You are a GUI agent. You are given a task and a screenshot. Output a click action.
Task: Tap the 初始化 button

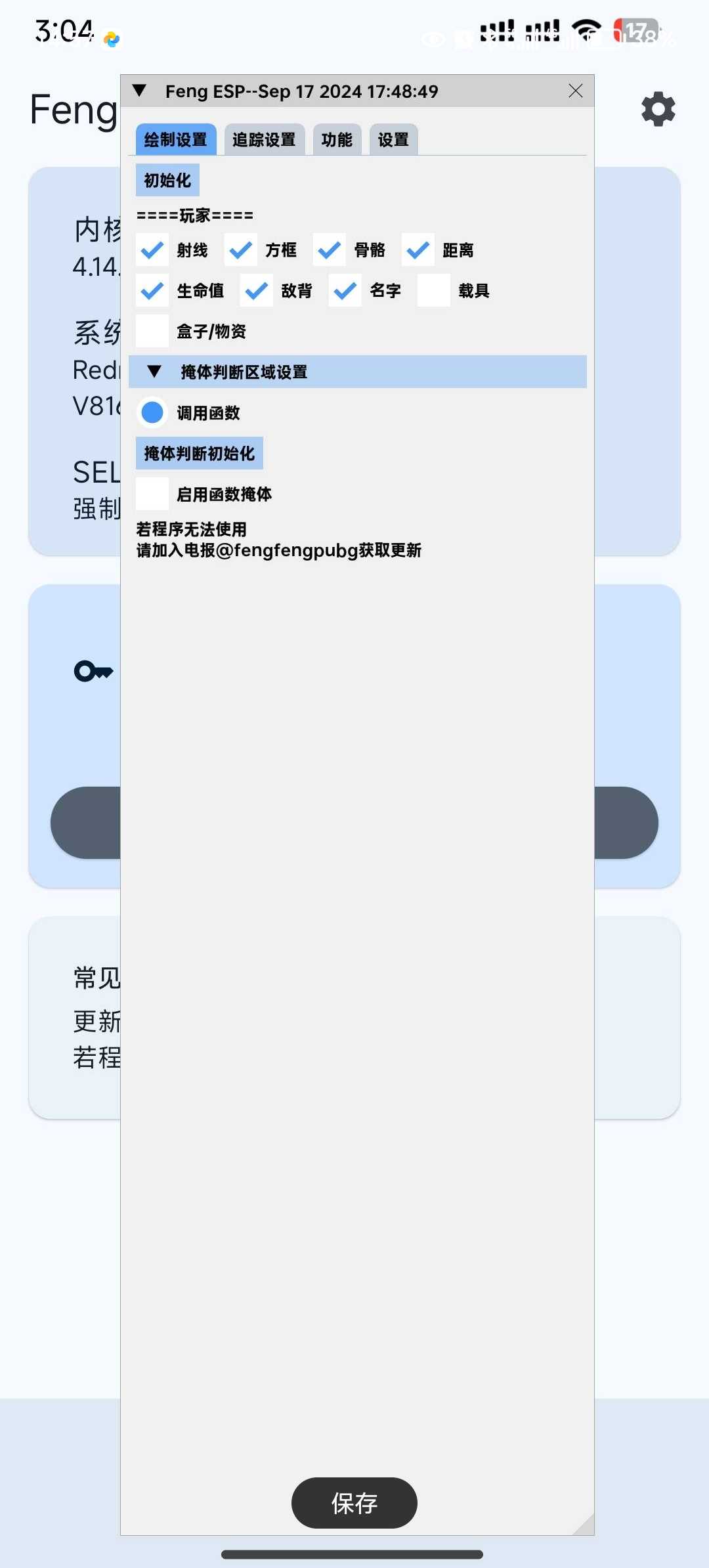167,181
